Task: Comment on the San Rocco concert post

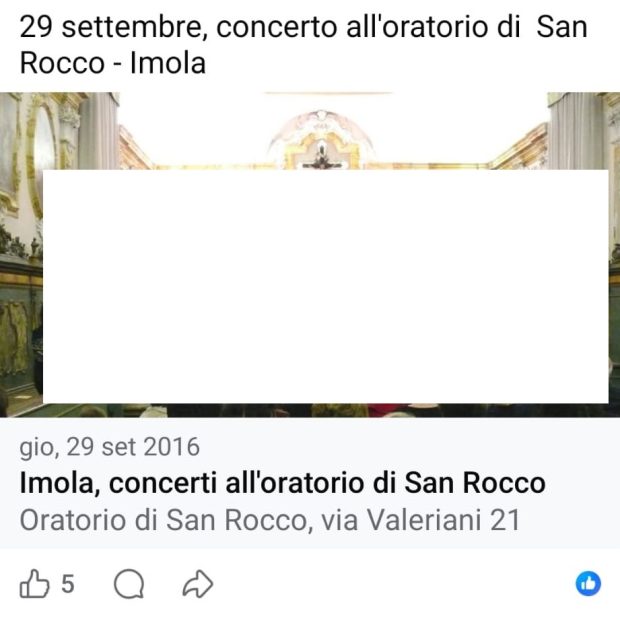Action: pyautogui.click(x=128, y=584)
